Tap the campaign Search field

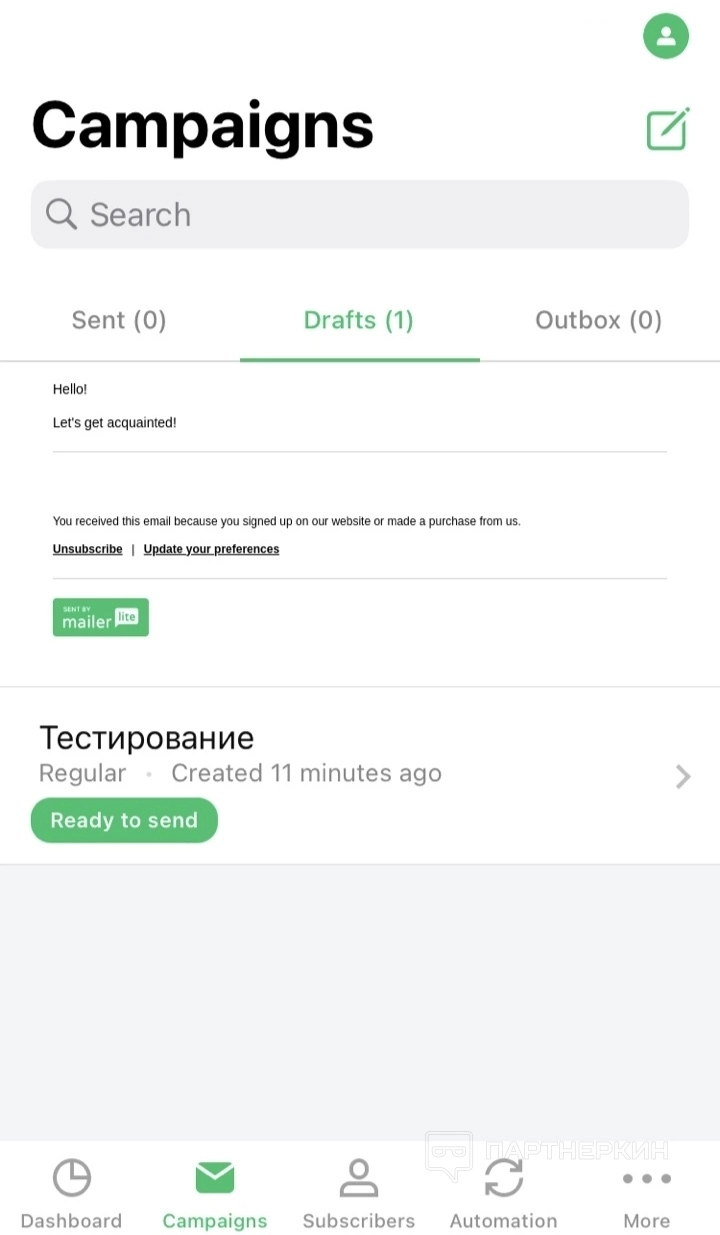click(x=360, y=214)
